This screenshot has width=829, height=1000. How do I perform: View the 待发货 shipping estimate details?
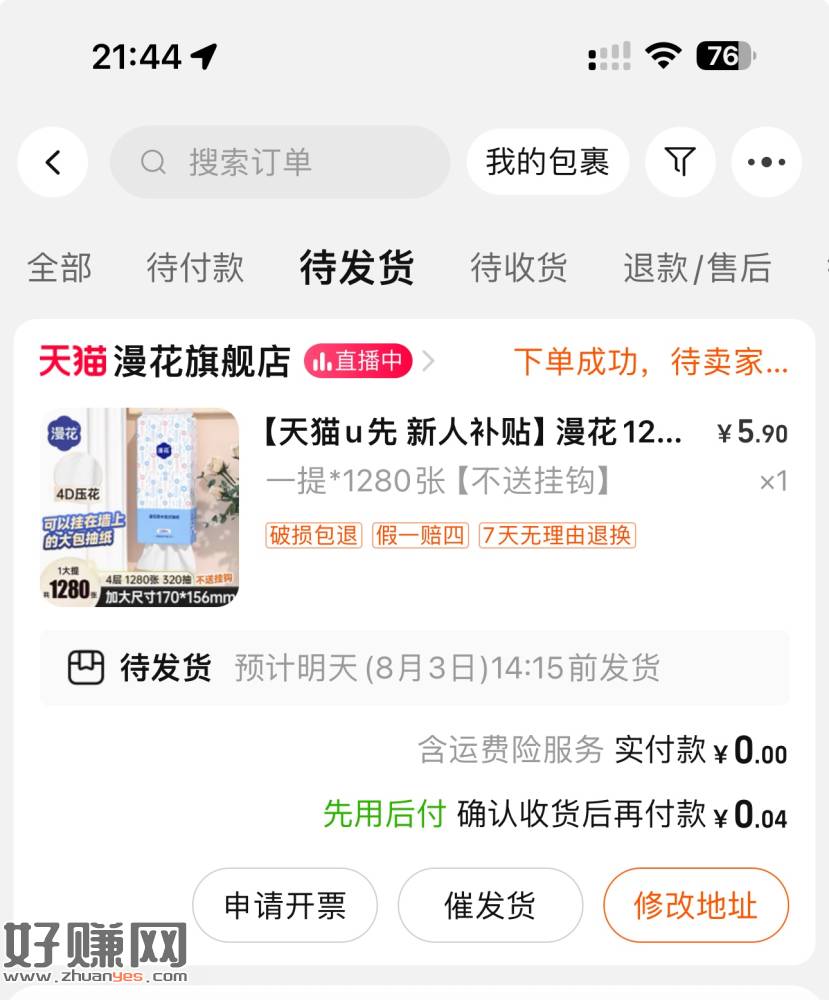click(414, 668)
